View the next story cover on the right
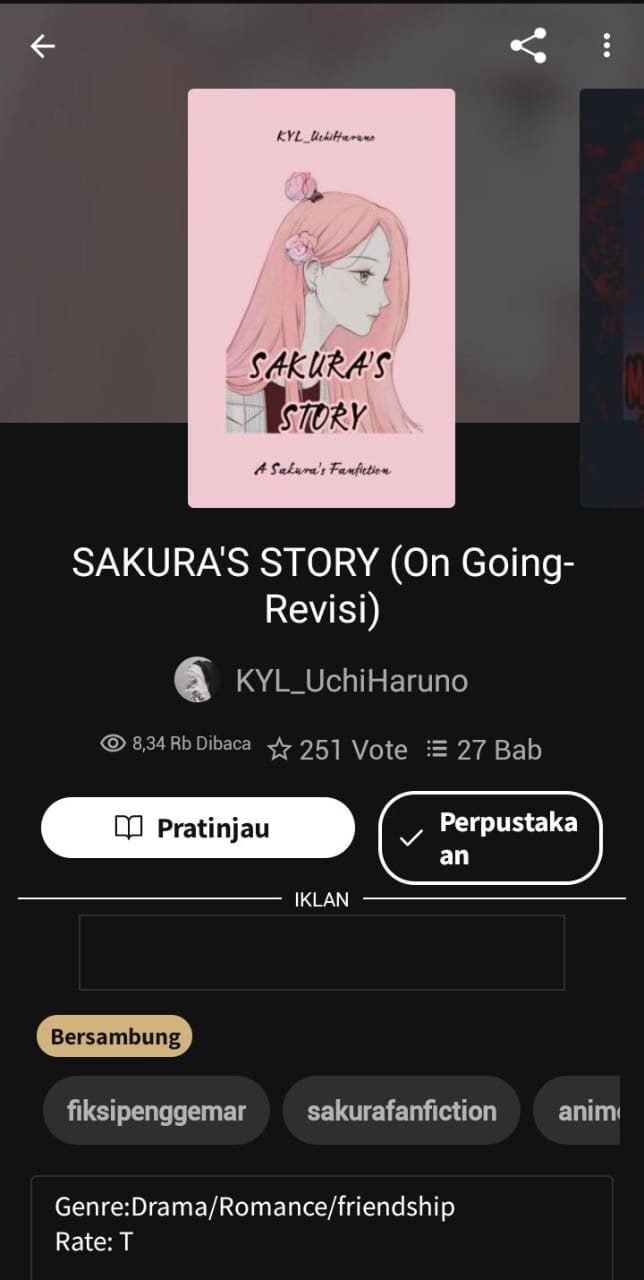The image size is (644, 1280). (x=612, y=298)
